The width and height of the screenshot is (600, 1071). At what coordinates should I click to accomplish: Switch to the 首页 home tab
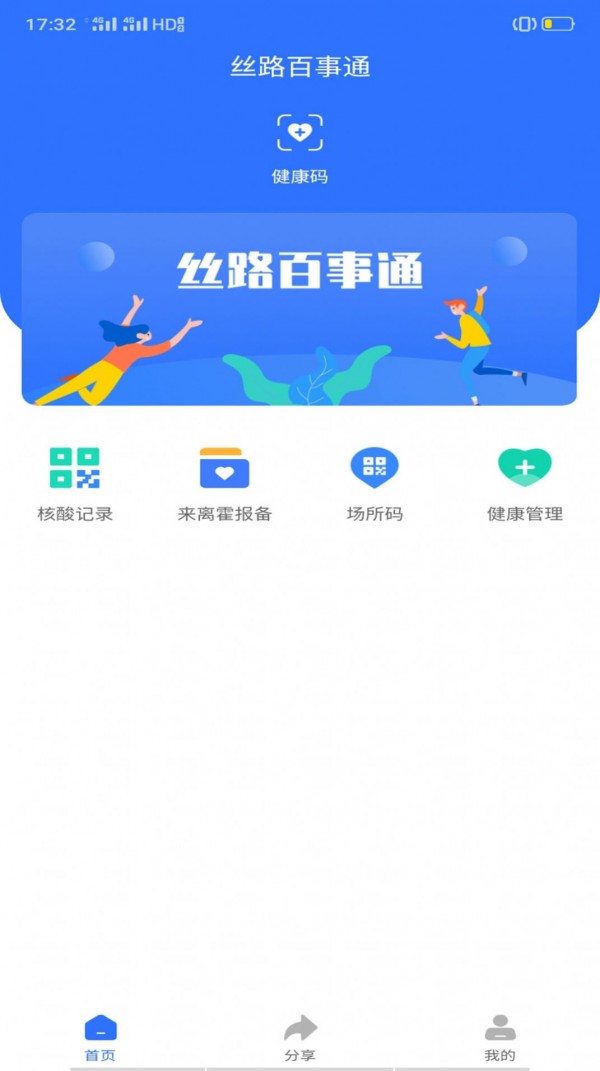click(100, 1038)
